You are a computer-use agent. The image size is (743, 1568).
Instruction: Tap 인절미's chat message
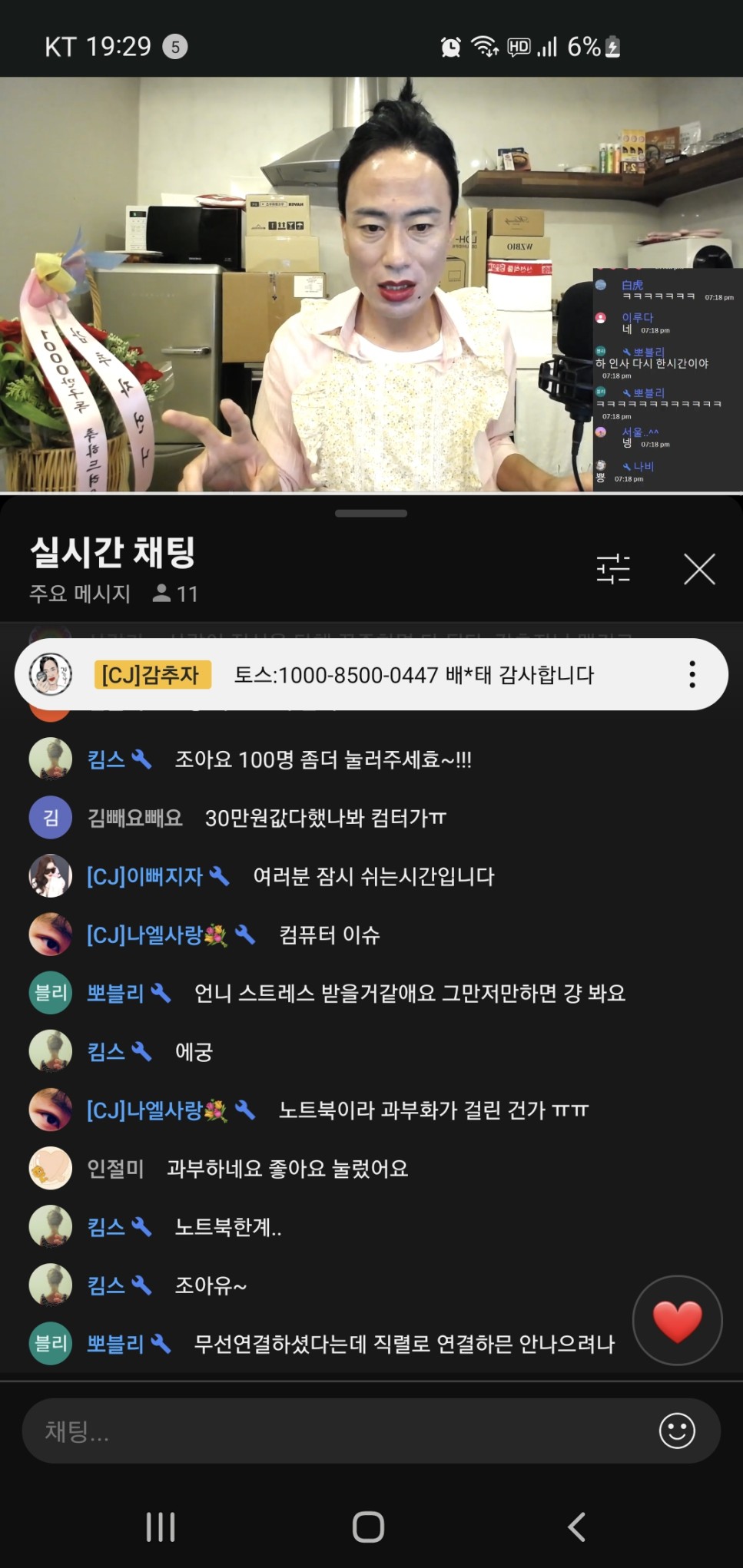287,1168
